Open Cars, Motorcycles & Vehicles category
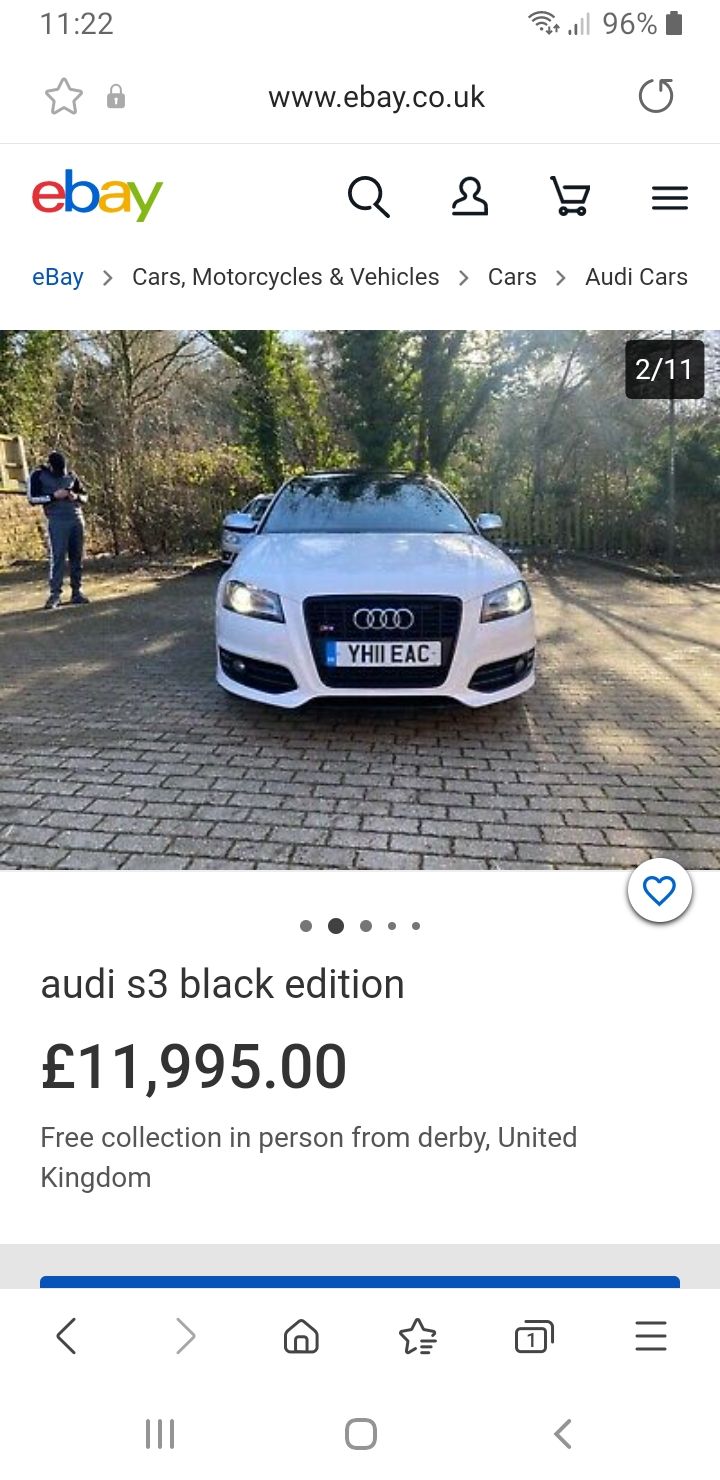 click(286, 277)
